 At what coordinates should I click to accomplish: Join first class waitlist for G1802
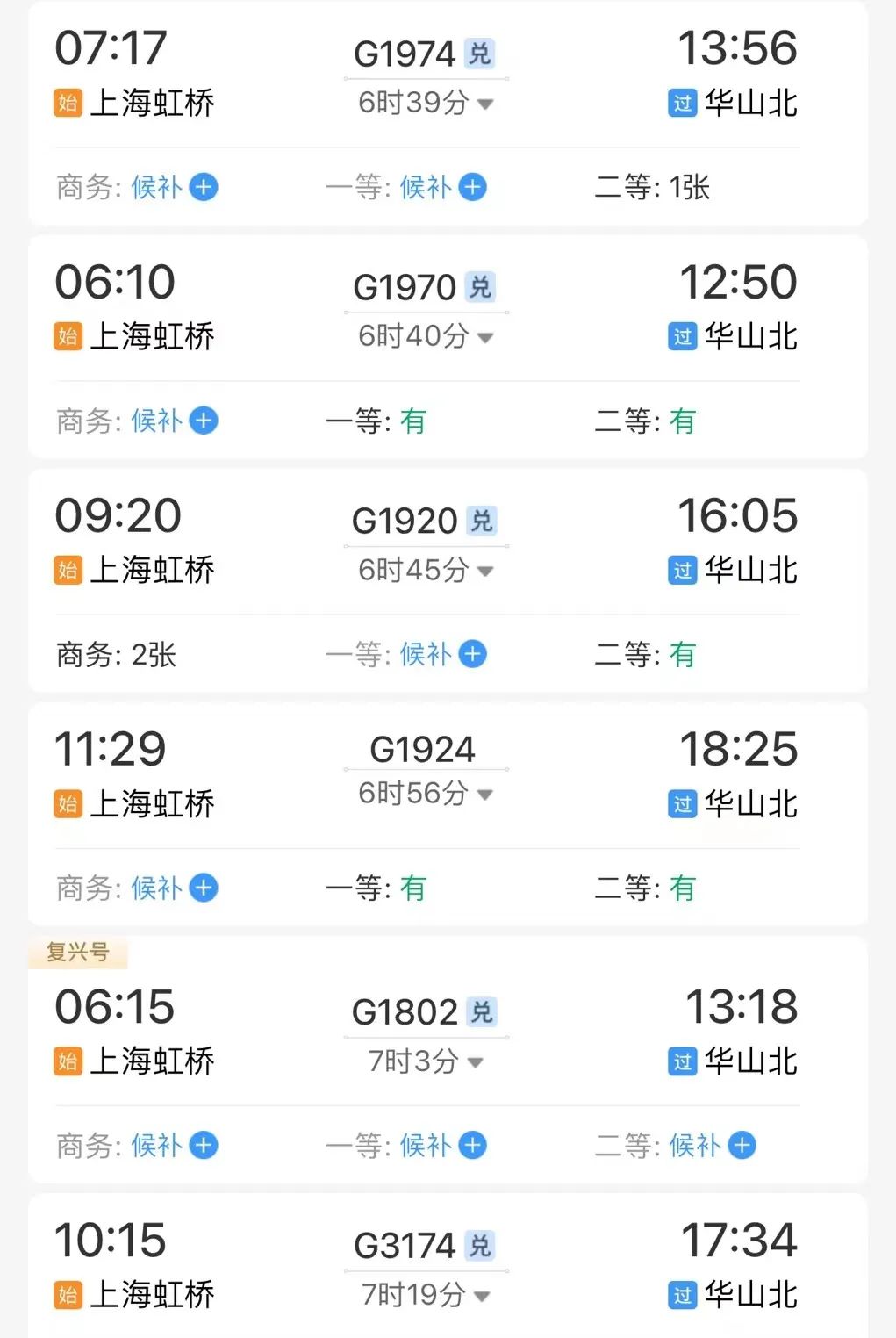click(x=473, y=1145)
